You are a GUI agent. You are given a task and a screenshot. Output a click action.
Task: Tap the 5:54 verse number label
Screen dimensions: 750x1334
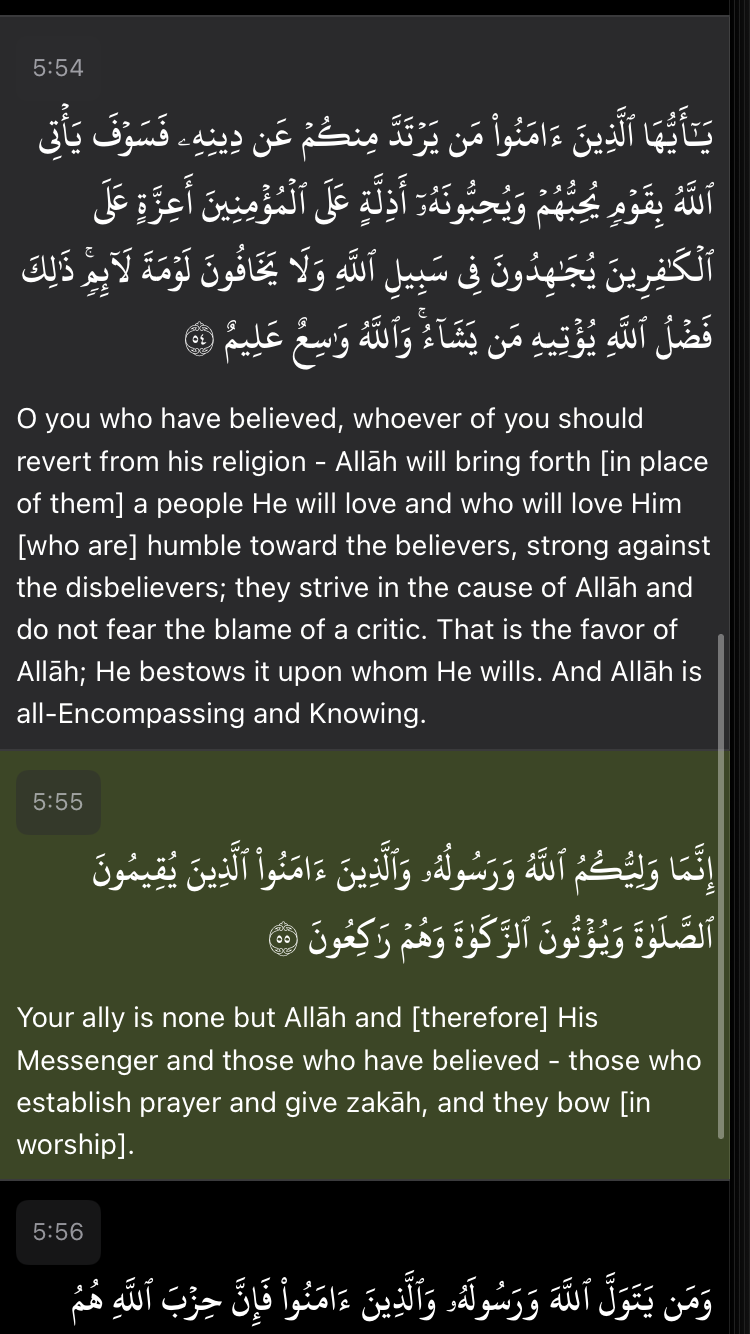(58, 68)
